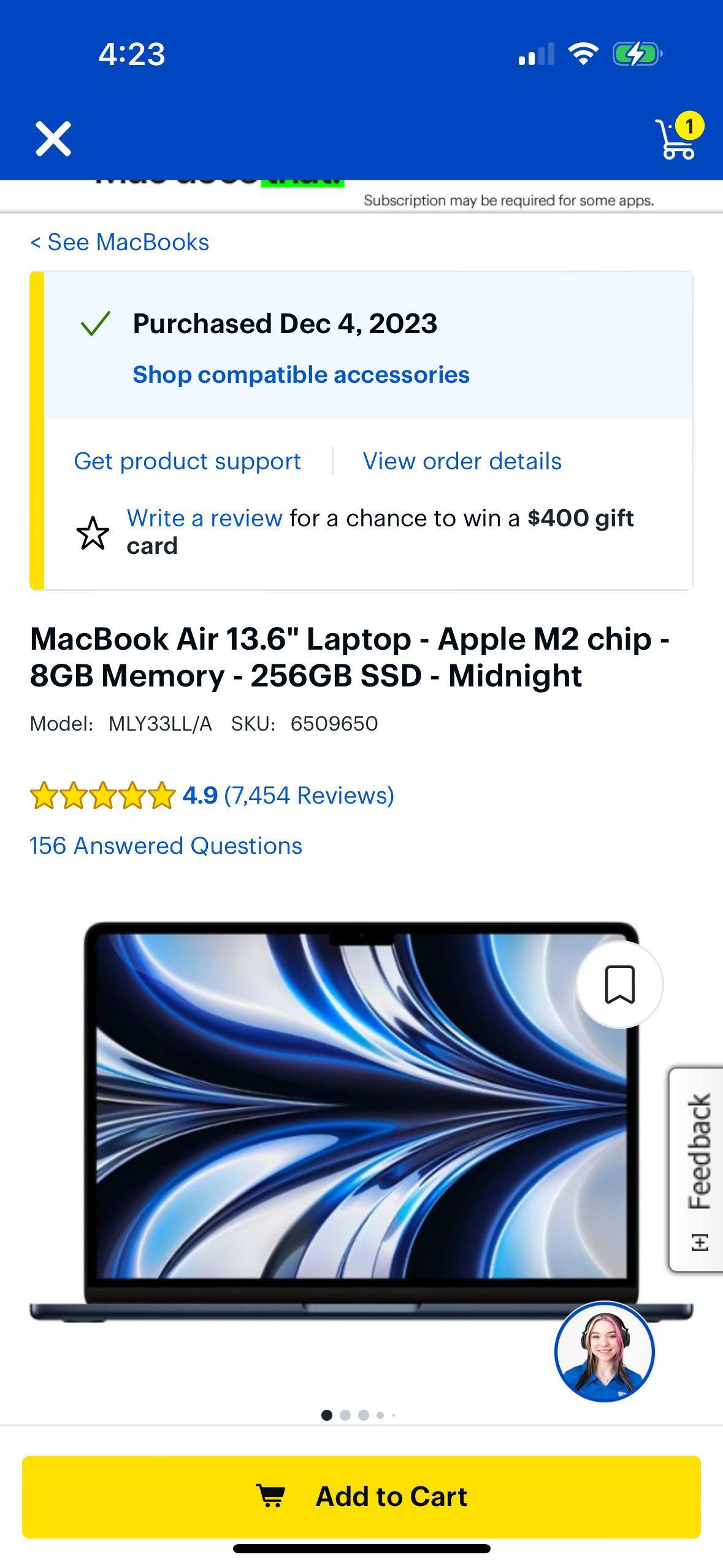Click the wifi status icon
This screenshot has height=1568, width=723.
click(x=584, y=54)
